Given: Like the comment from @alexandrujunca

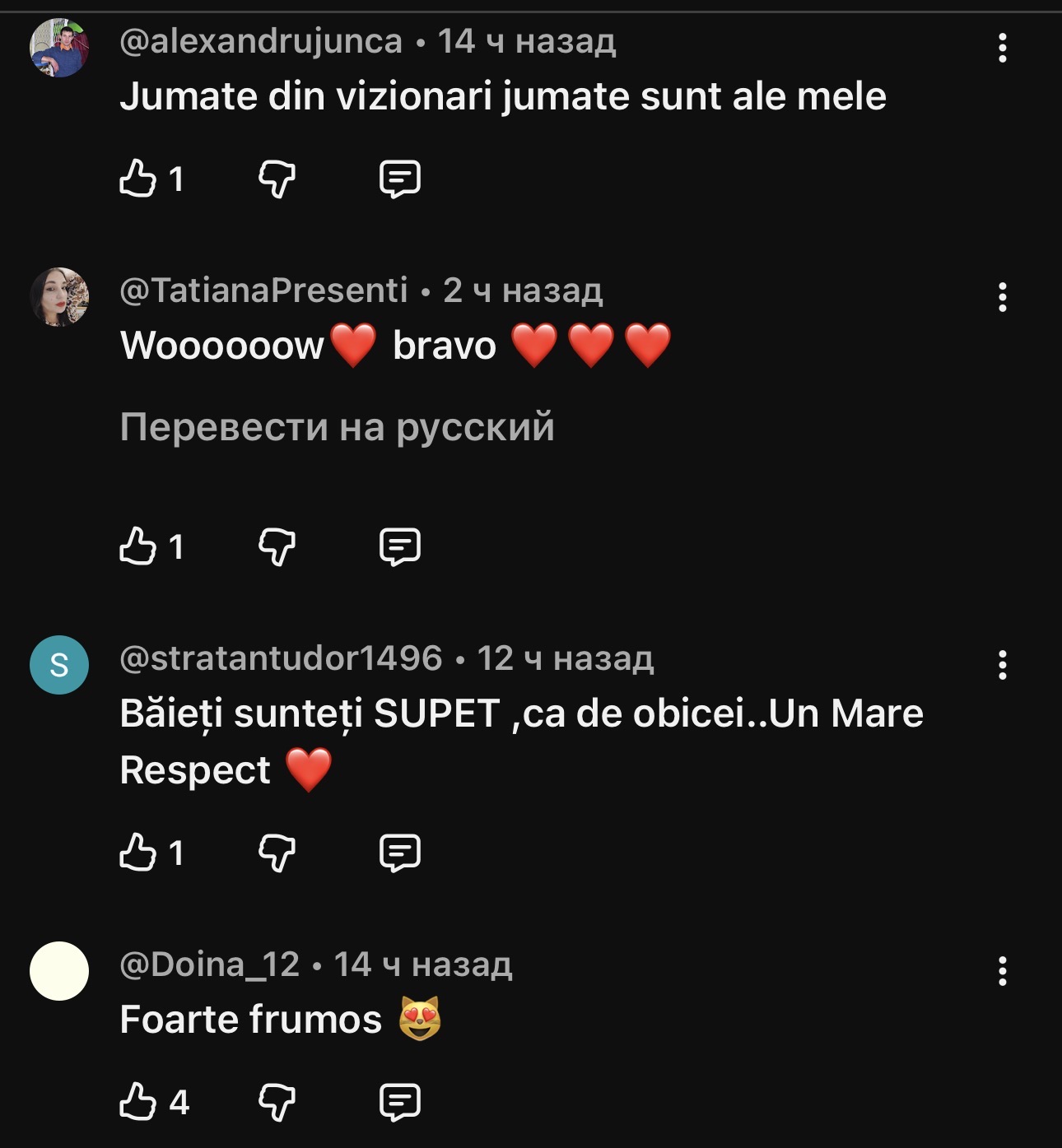Looking at the screenshot, I should pyautogui.click(x=138, y=178).
